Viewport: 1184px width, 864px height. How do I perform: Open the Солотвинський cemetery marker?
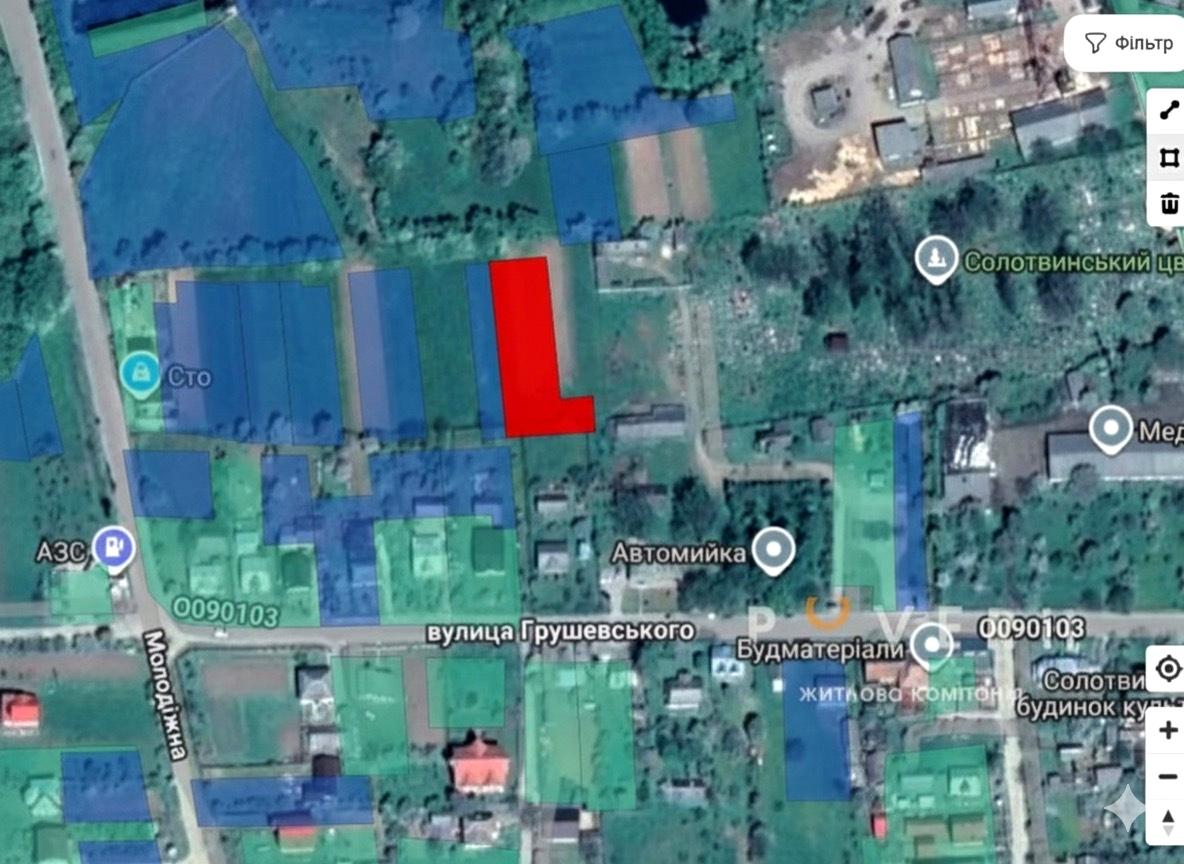click(x=937, y=260)
